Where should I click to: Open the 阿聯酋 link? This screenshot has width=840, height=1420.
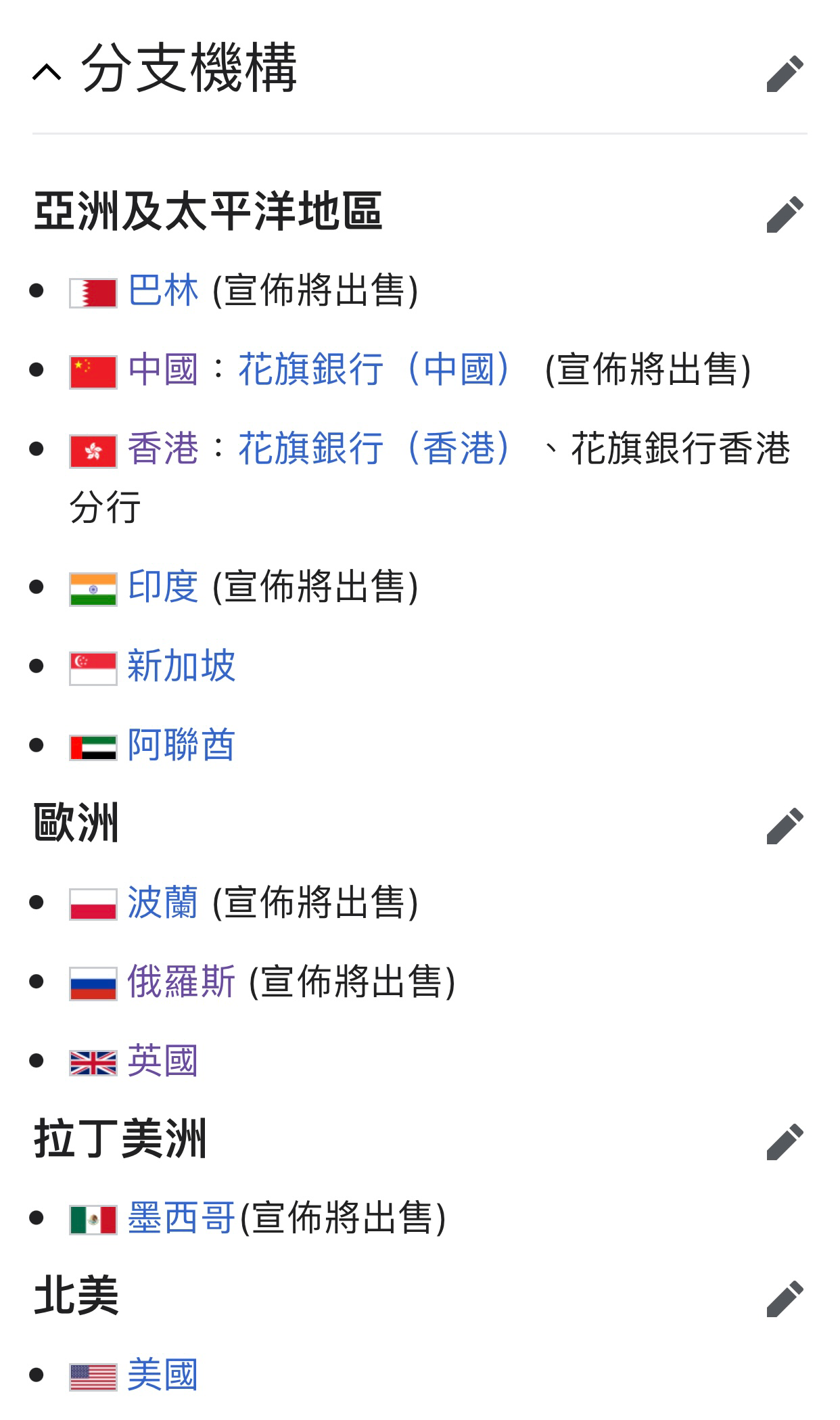pos(181,745)
